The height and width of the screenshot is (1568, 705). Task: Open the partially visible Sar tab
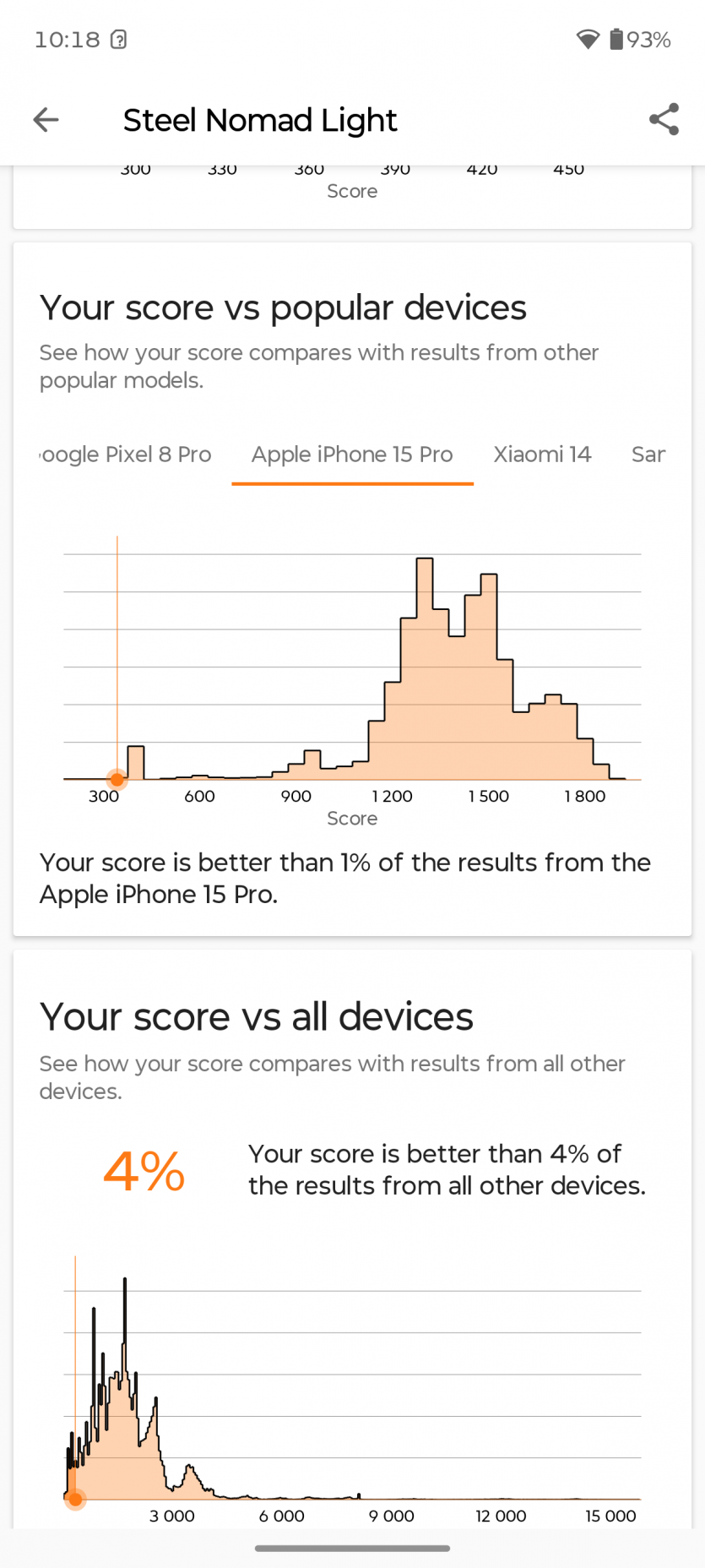click(648, 455)
